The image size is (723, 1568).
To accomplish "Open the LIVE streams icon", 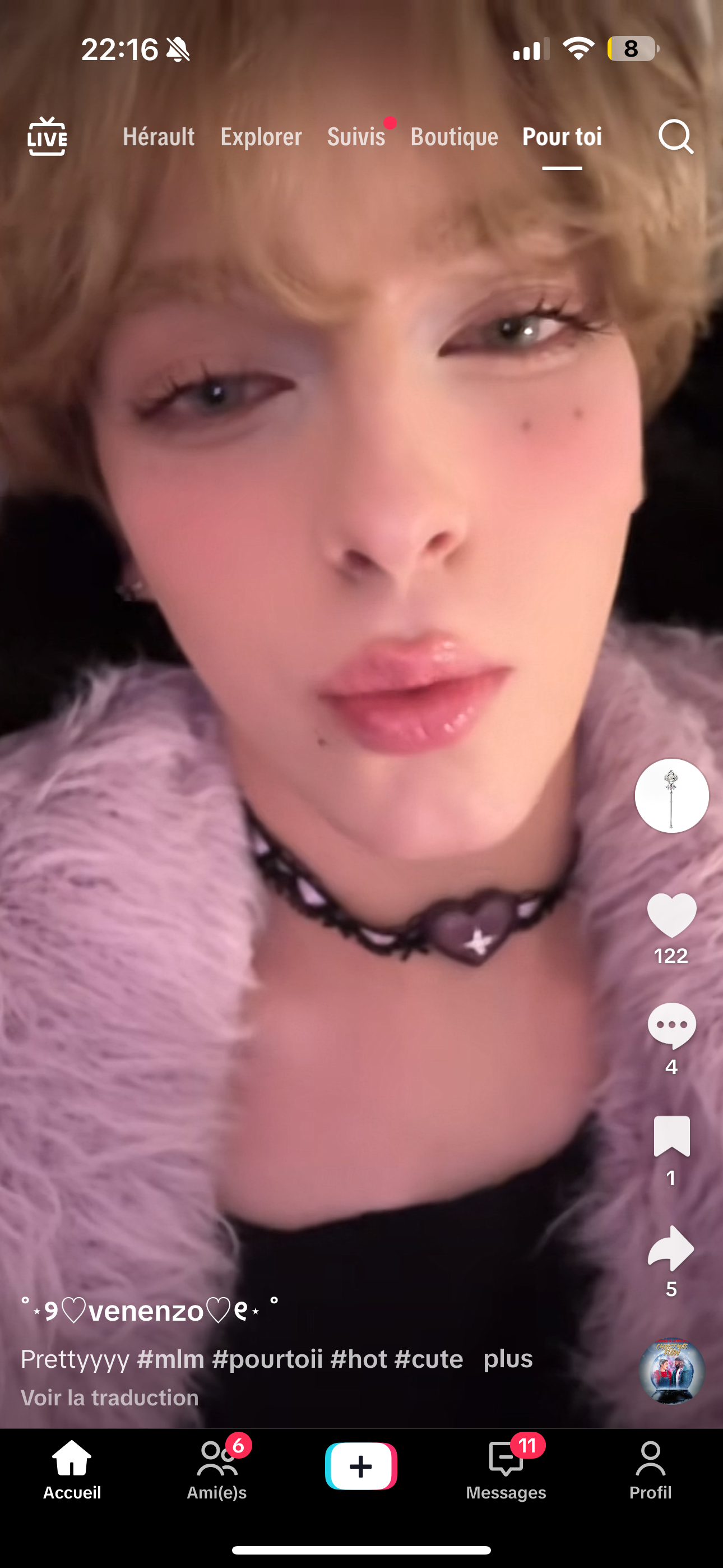I will (47, 136).
